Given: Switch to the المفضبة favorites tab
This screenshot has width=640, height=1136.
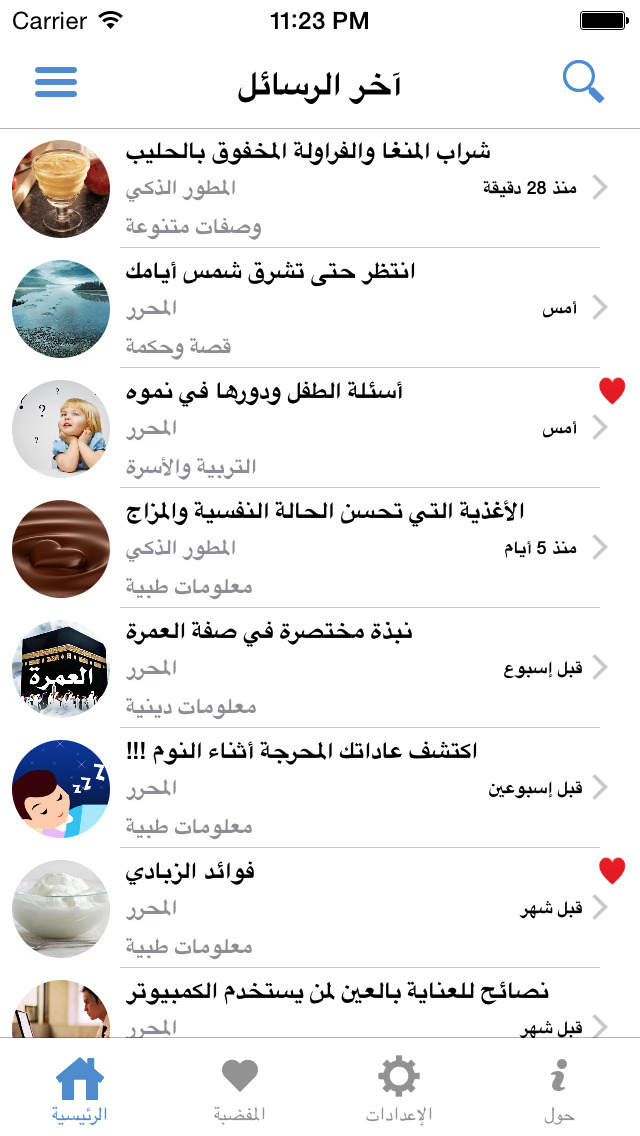Looking at the screenshot, I should (x=240, y=1089).
